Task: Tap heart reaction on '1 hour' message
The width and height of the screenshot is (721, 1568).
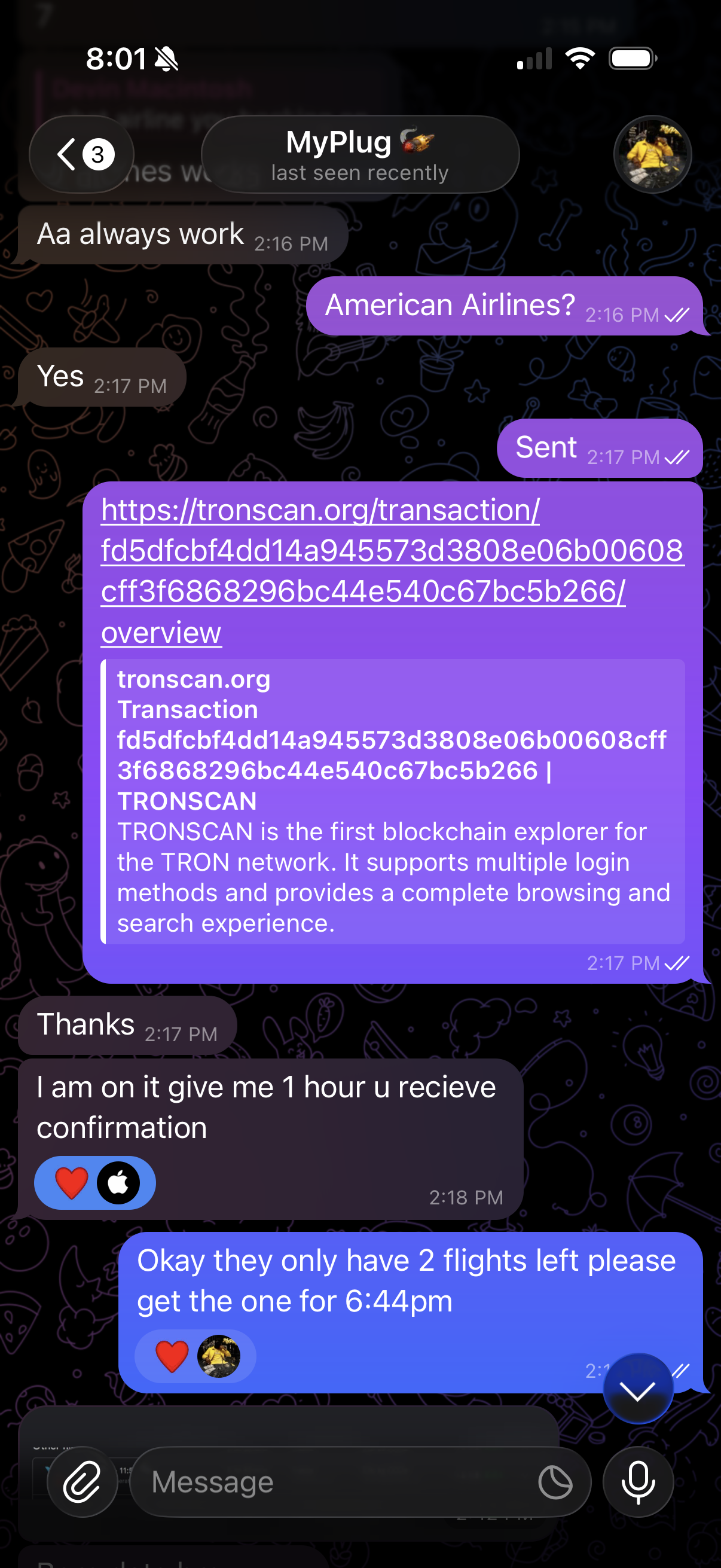Action: tap(72, 1183)
